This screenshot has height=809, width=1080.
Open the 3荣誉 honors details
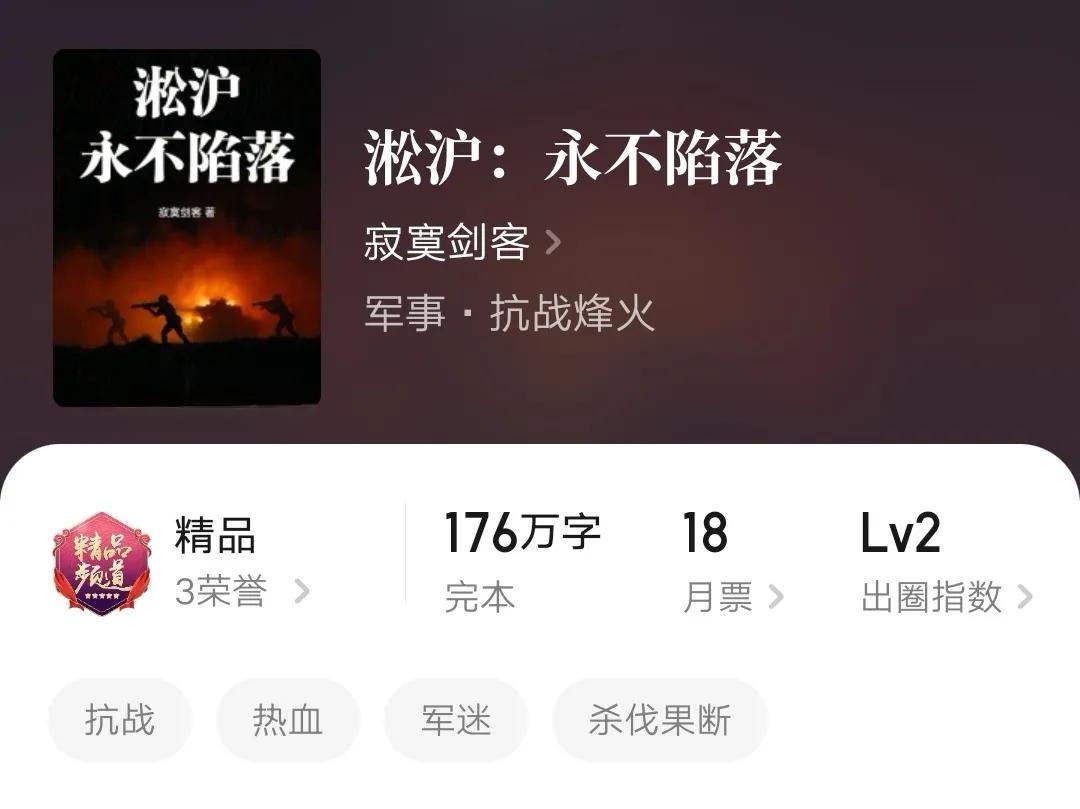point(241,592)
